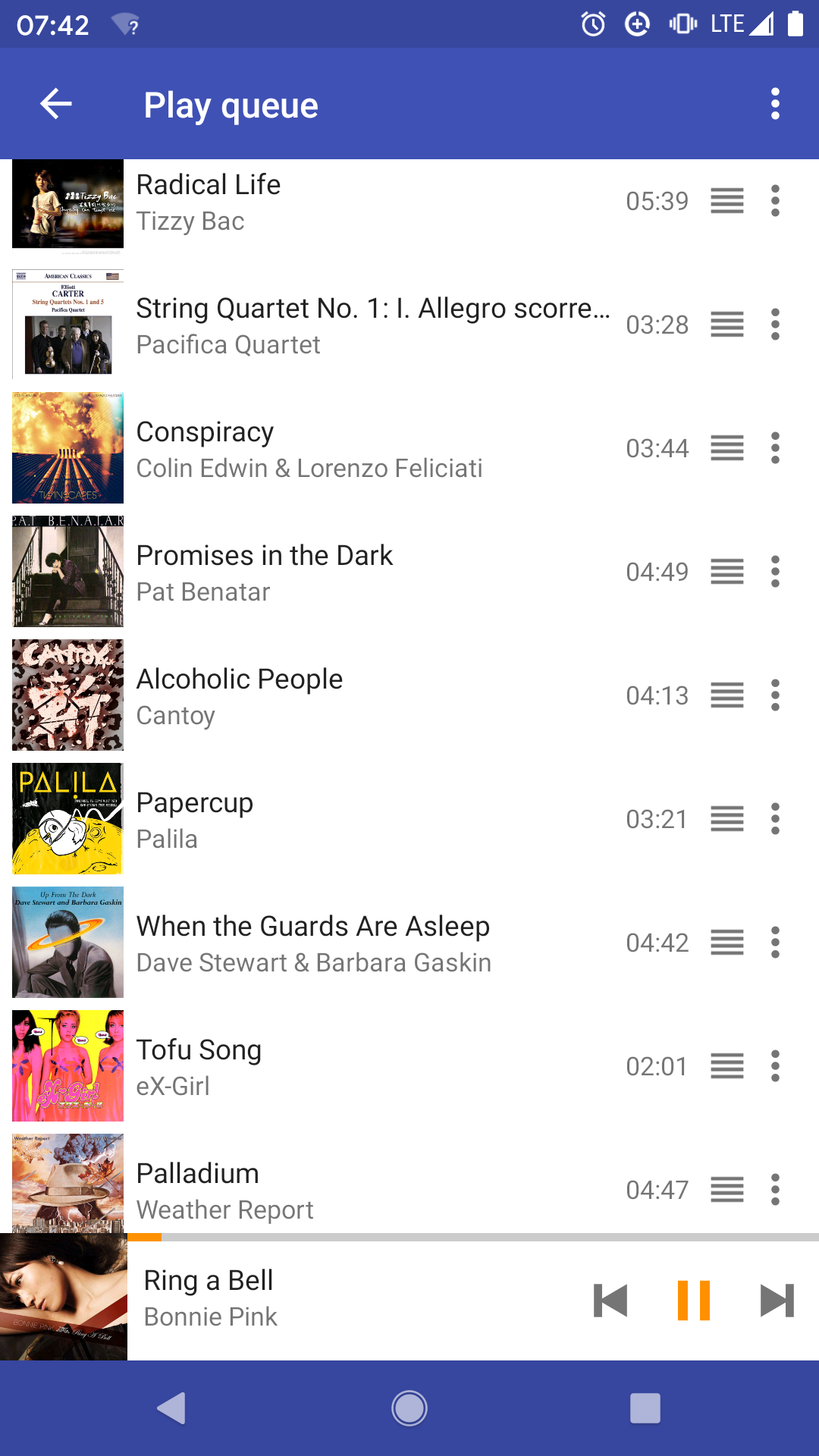The width and height of the screenshot is (819, 1456).
Task: Show more options for Conspiracy
Action: click(774, 448)
